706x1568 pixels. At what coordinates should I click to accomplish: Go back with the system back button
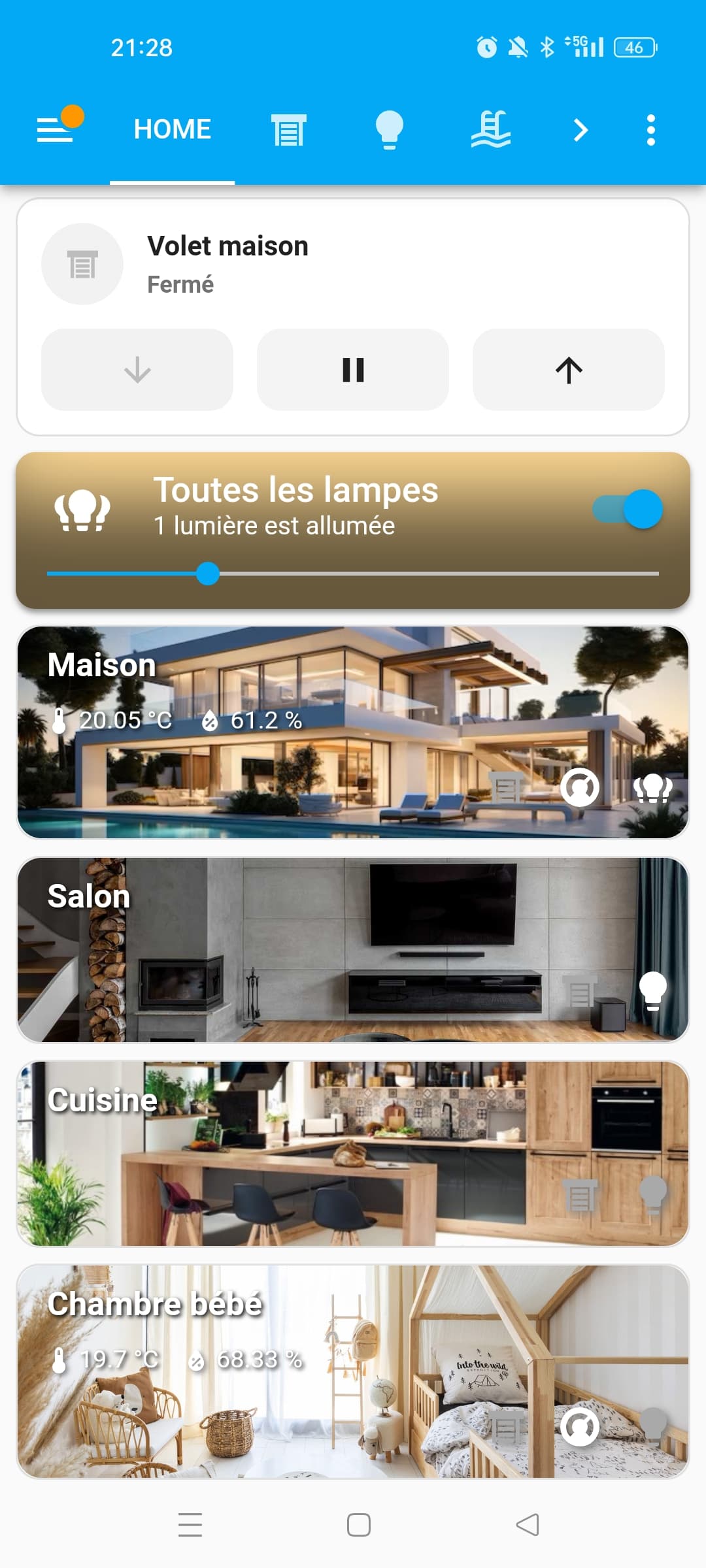[x=528, y=1525]
